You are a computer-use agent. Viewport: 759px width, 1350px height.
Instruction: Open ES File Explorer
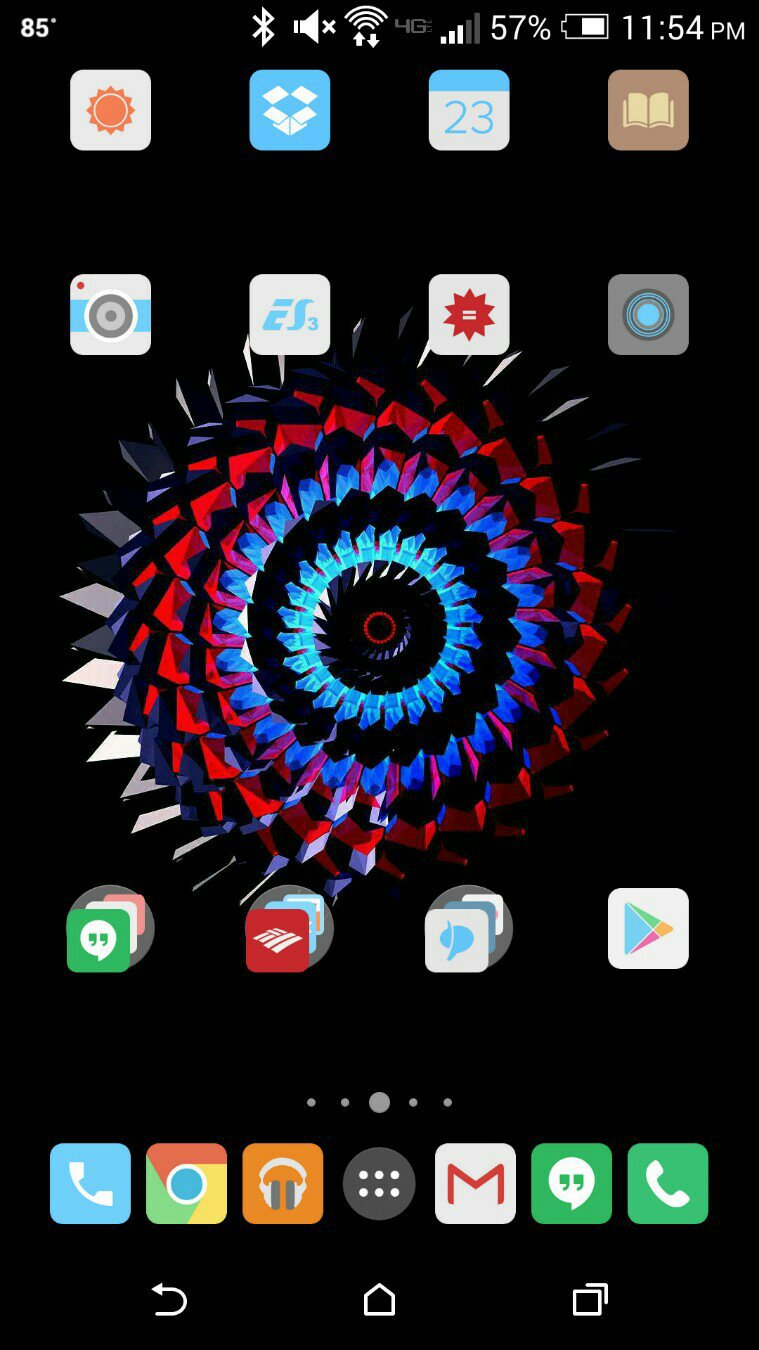[x=289, y=314]
